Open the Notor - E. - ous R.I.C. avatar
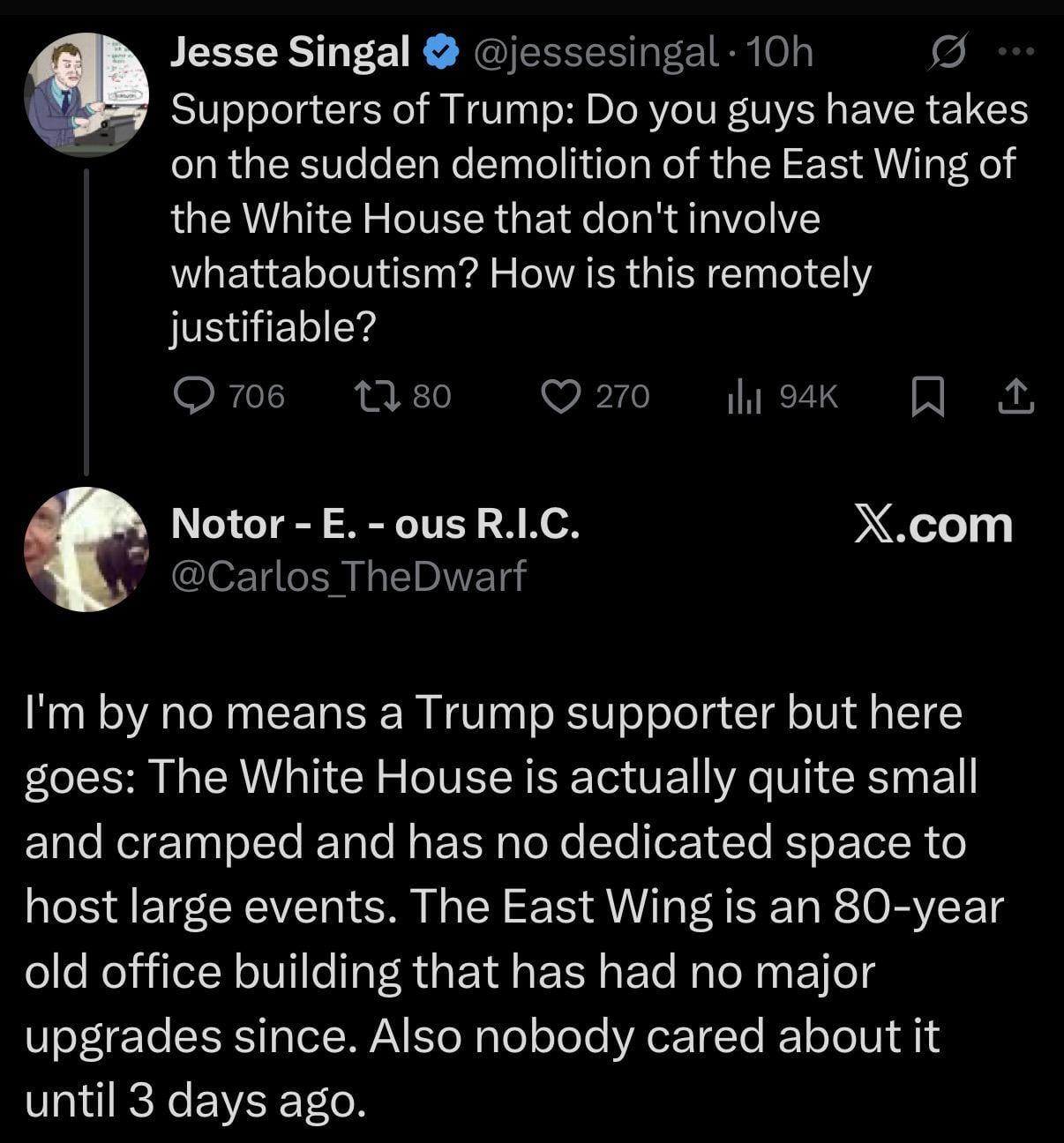 tap(86, 549)
